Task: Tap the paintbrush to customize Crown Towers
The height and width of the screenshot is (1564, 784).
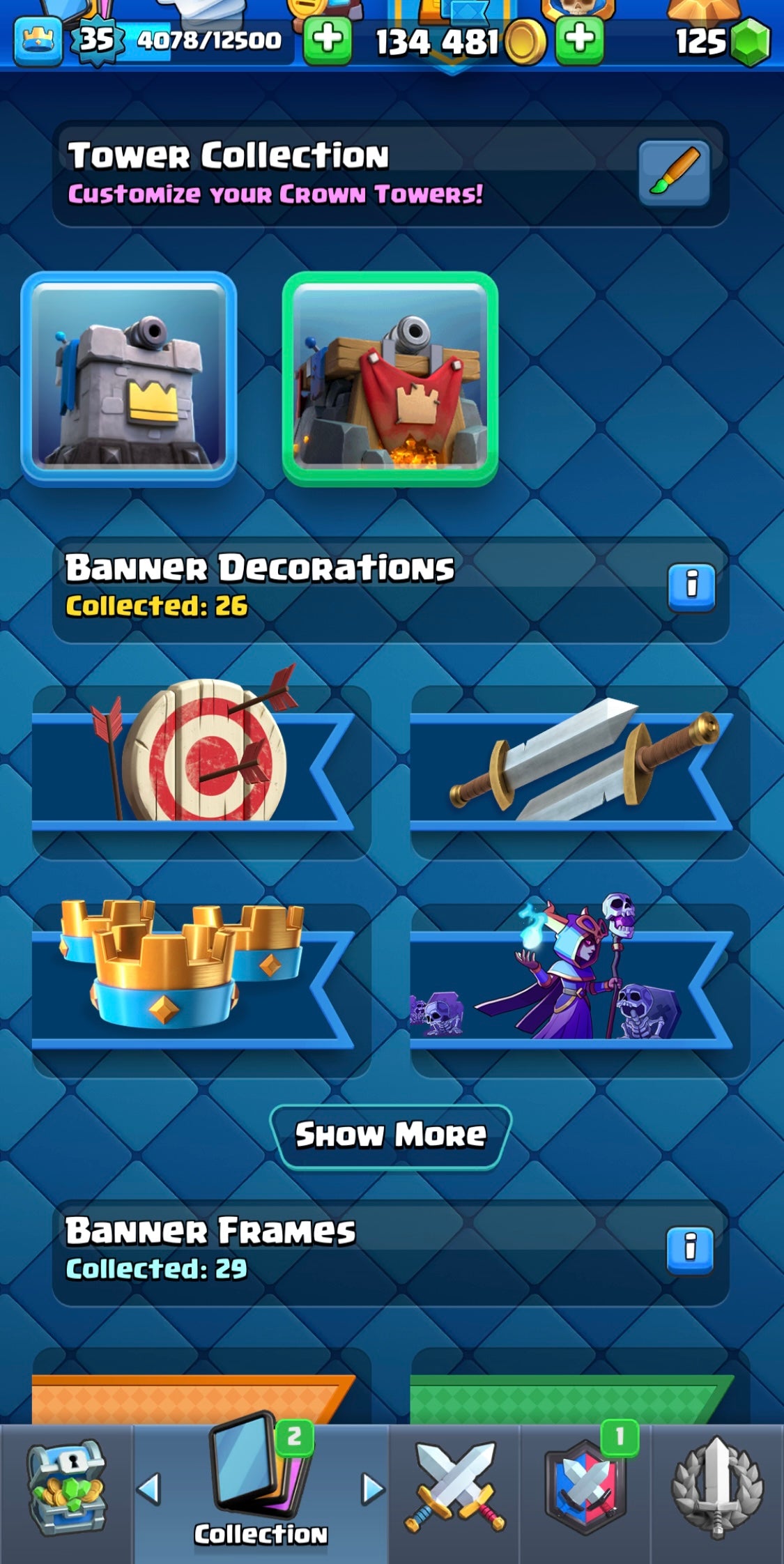Action: (x=674, y=173)
